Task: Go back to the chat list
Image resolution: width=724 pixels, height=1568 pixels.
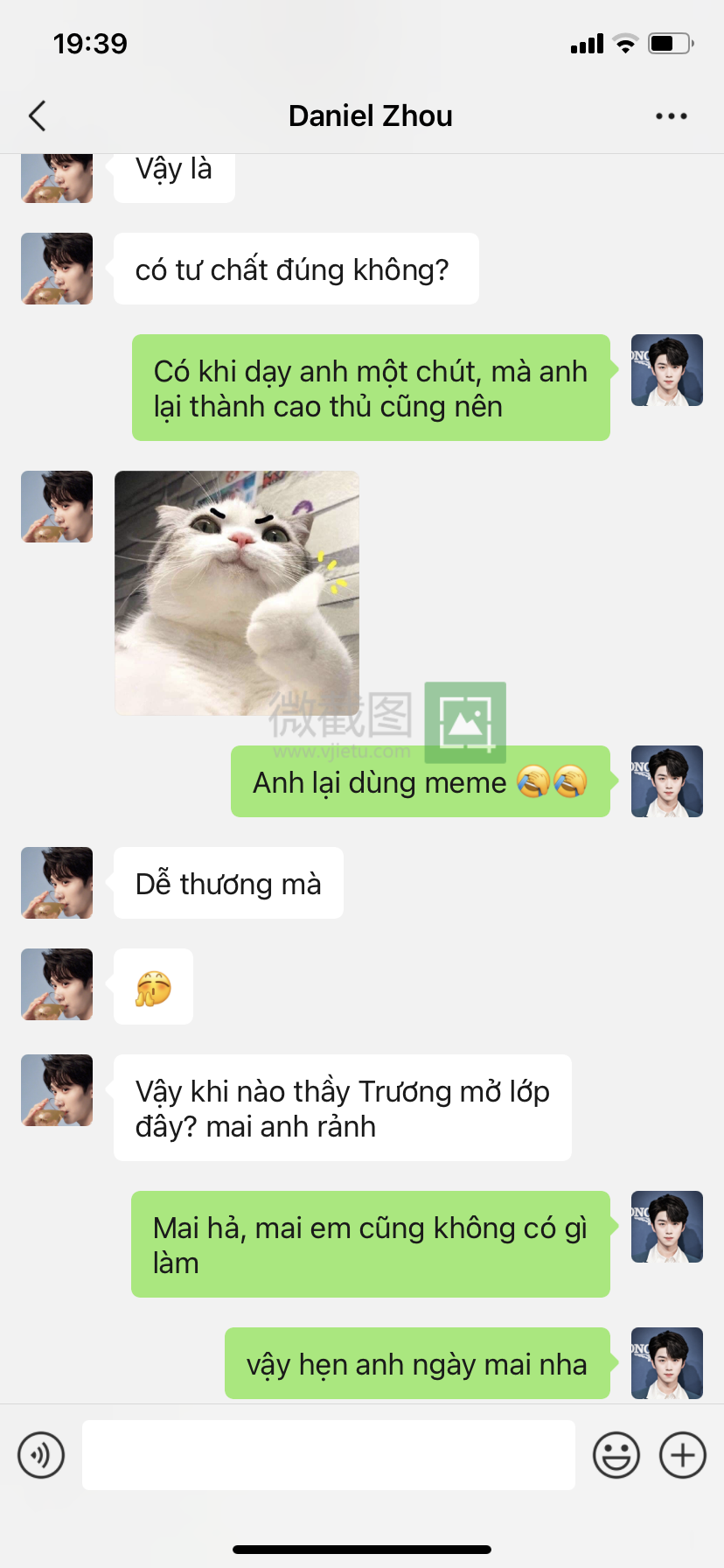Action: click(37, 115)
